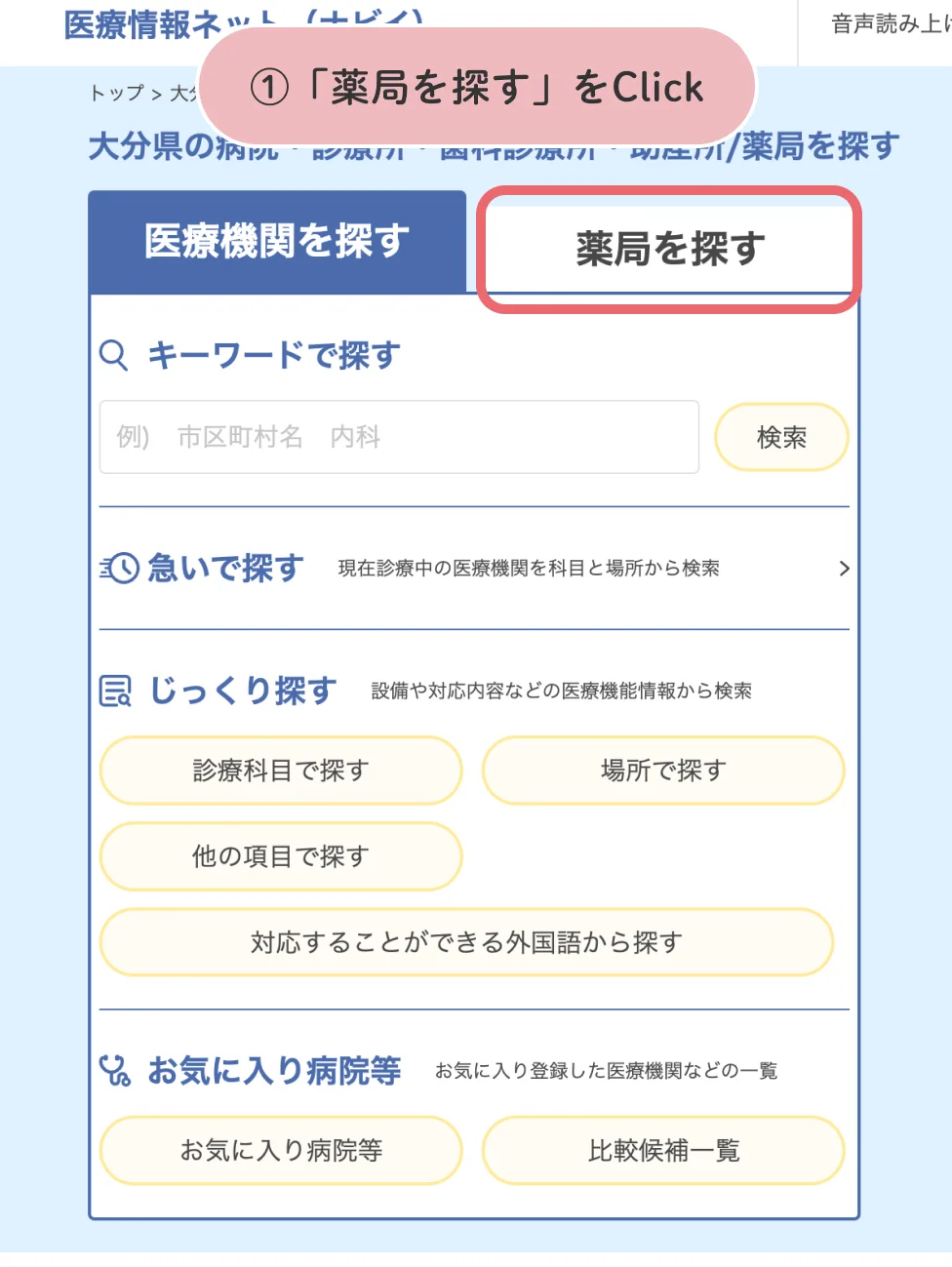Image resolution: width=952 pixels, height=1267 pixels.
Task: Choose 場所で探す
Action: pyautogui.click(x=663, y=771)
